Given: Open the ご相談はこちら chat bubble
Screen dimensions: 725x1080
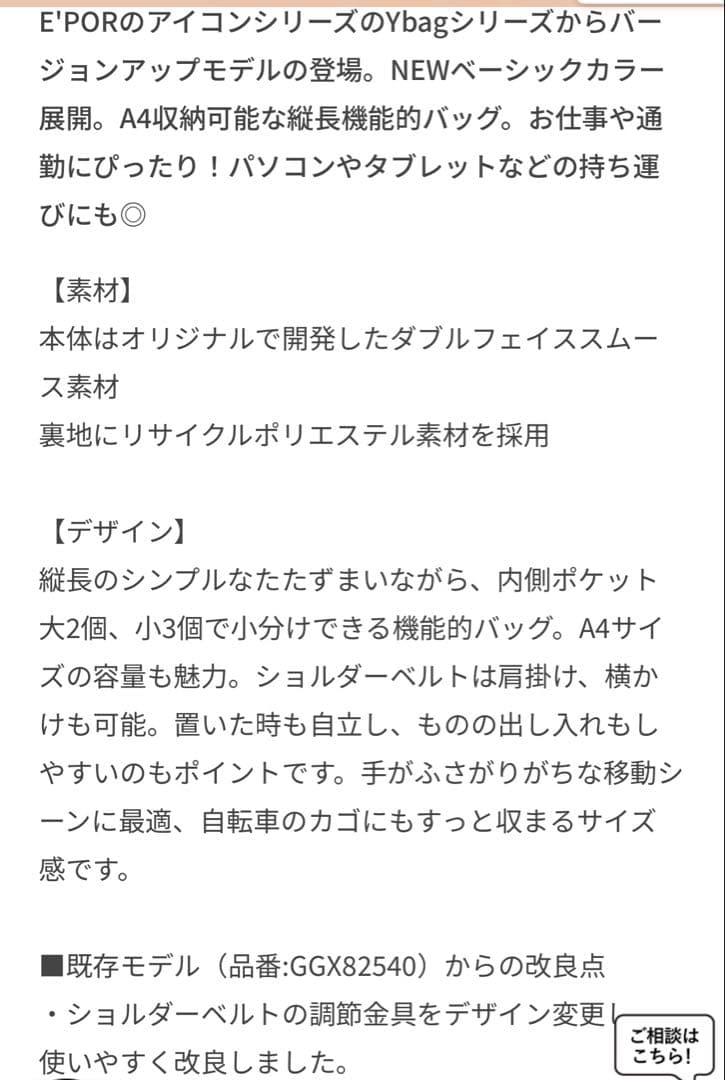Looking at the screenshot, I should pos(666,1042).
